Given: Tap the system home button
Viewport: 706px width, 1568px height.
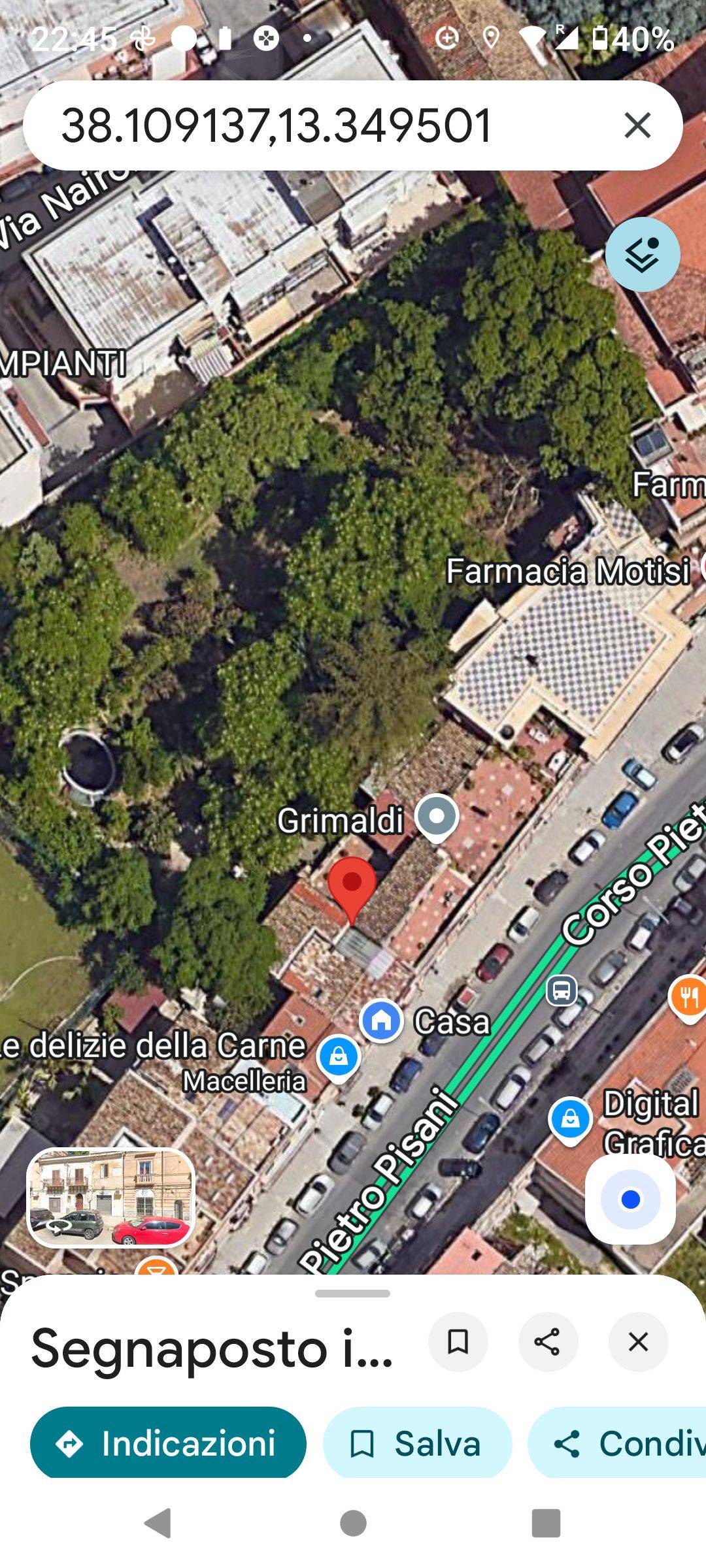Looking at the screenshot, I should 353,1523.
